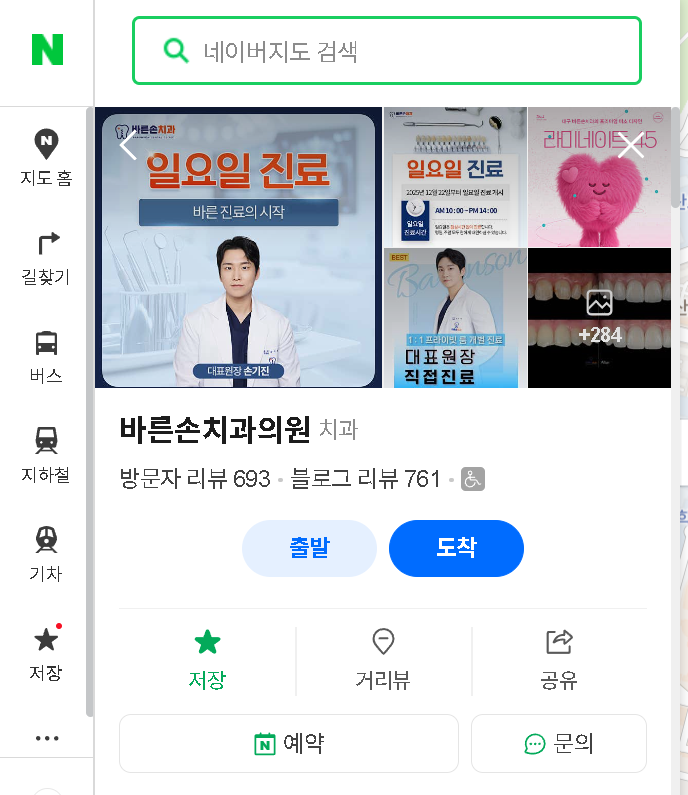Open 길찾기 directions
Screen dimensions: 688x795
pyautogui.click(x=46, y=257)
